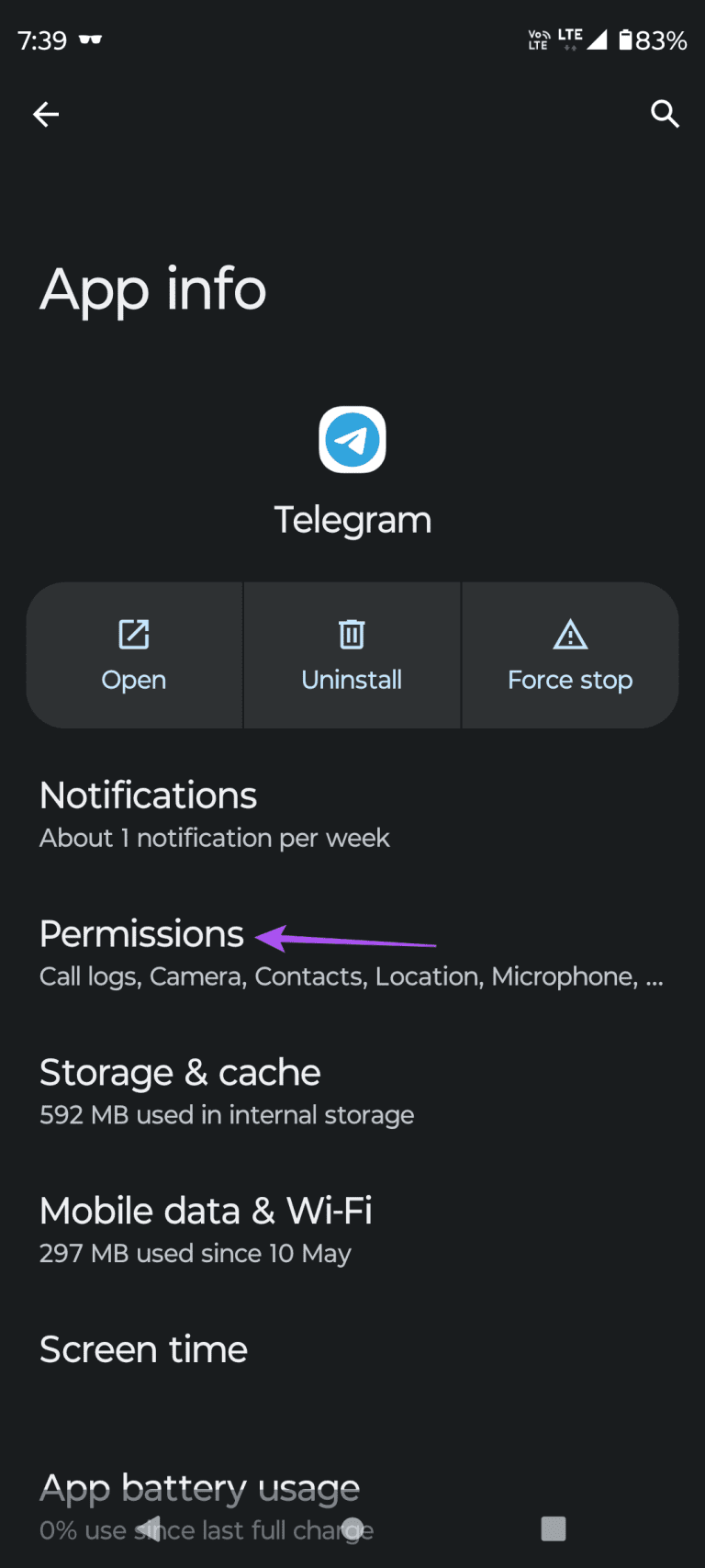Screen dimensions: 705x1568
Task: Tap the back arrow to leave App info
Action: [x=46, y=114]
